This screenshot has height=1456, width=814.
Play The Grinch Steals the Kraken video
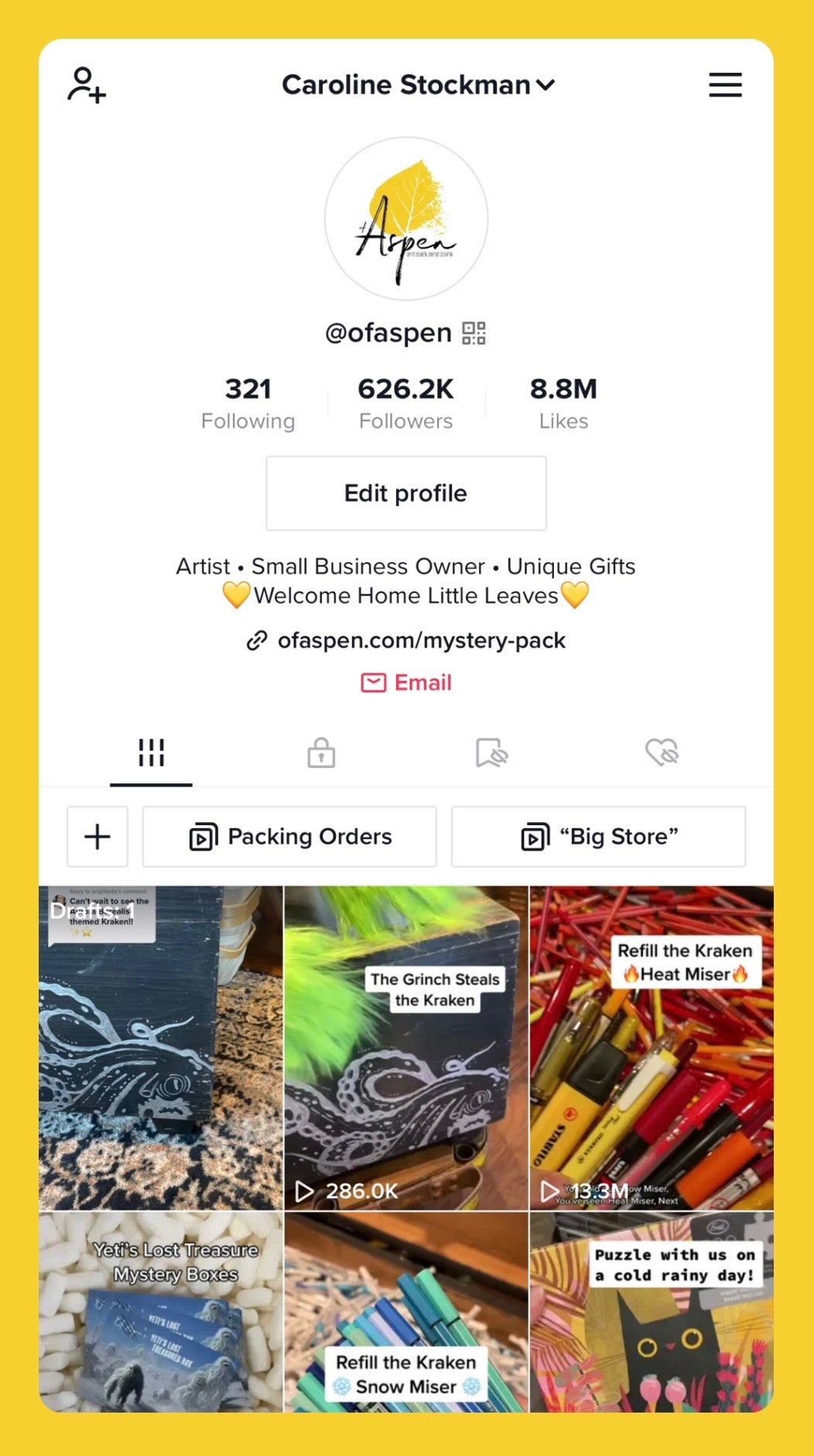click(406, 1047)
